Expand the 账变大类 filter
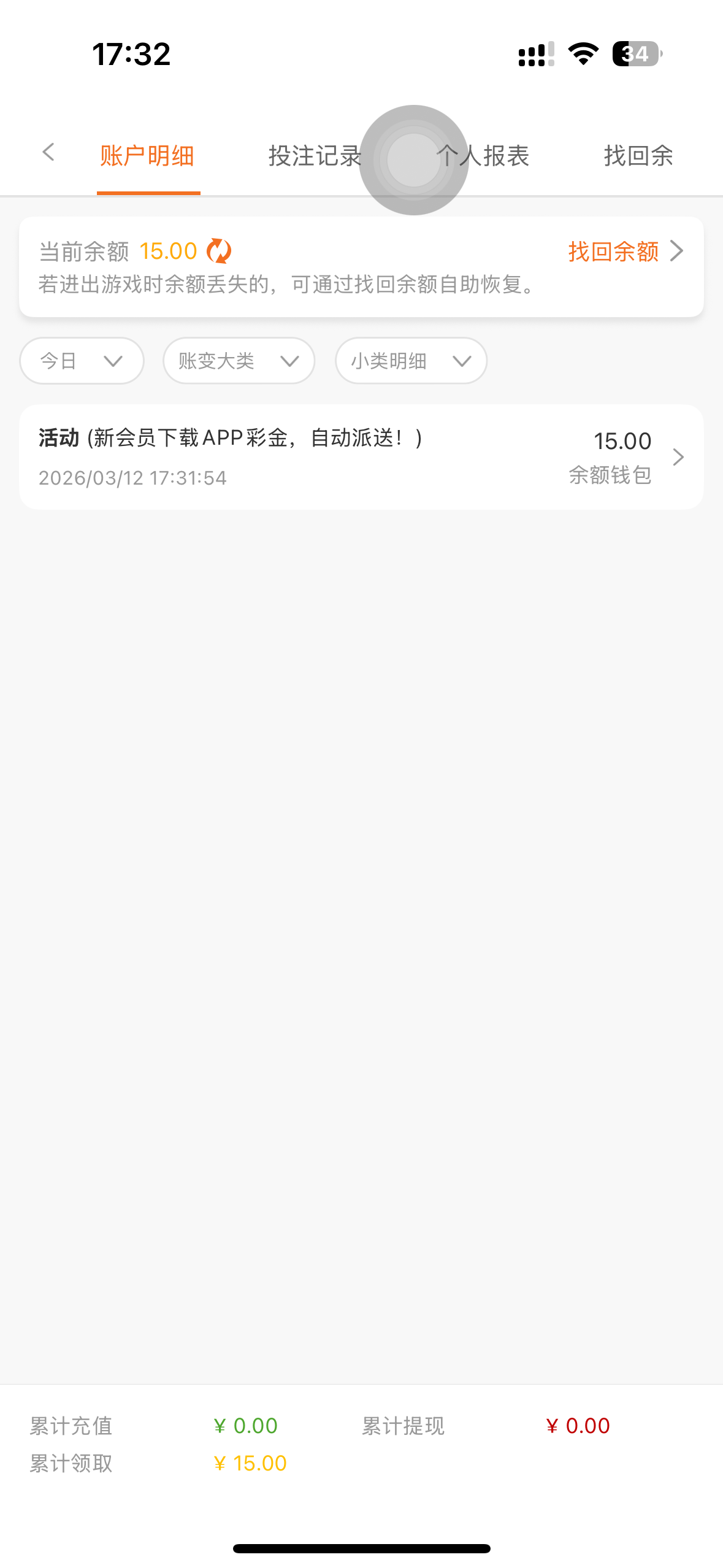The width and height of the screenshot is (723, 1568). tap(239, 361)
